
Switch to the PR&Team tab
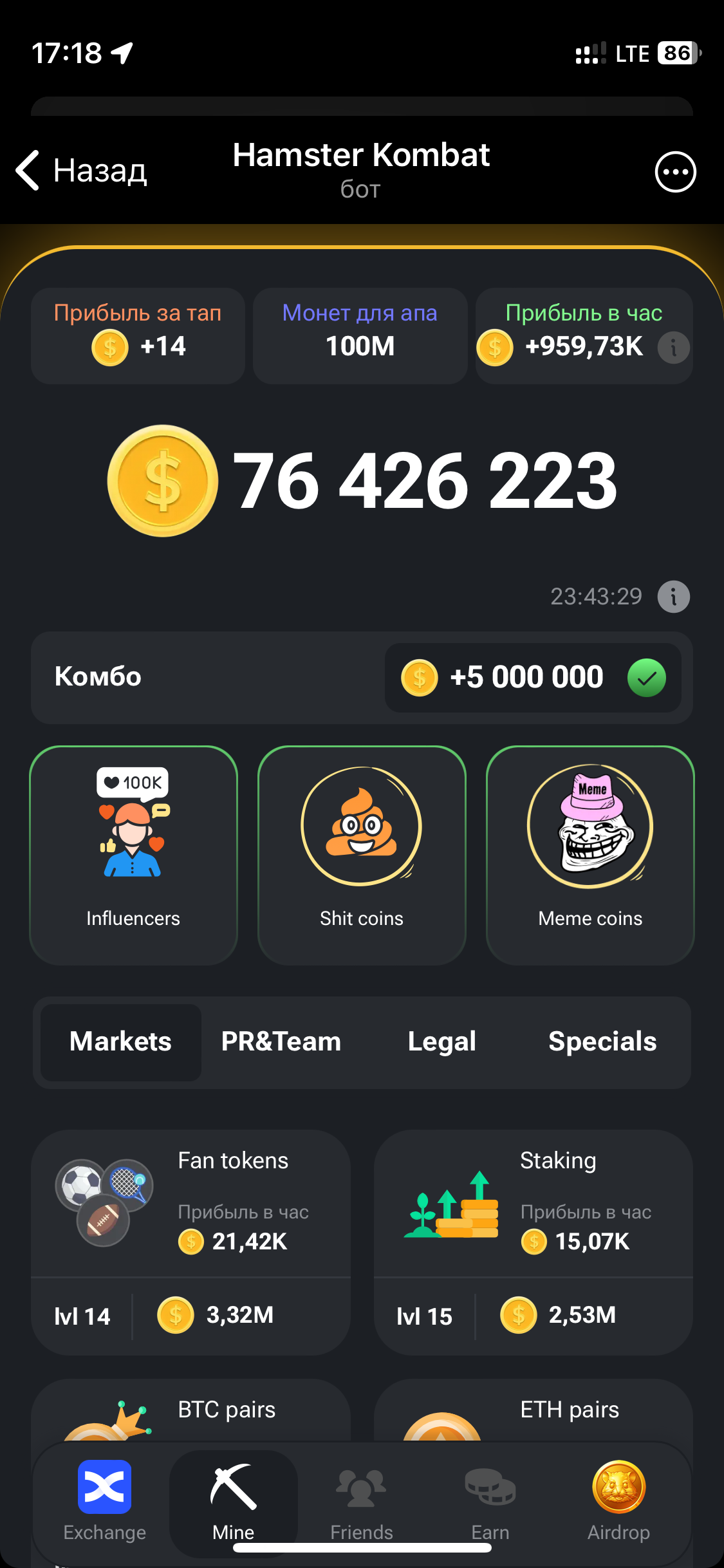(281, 1042)
